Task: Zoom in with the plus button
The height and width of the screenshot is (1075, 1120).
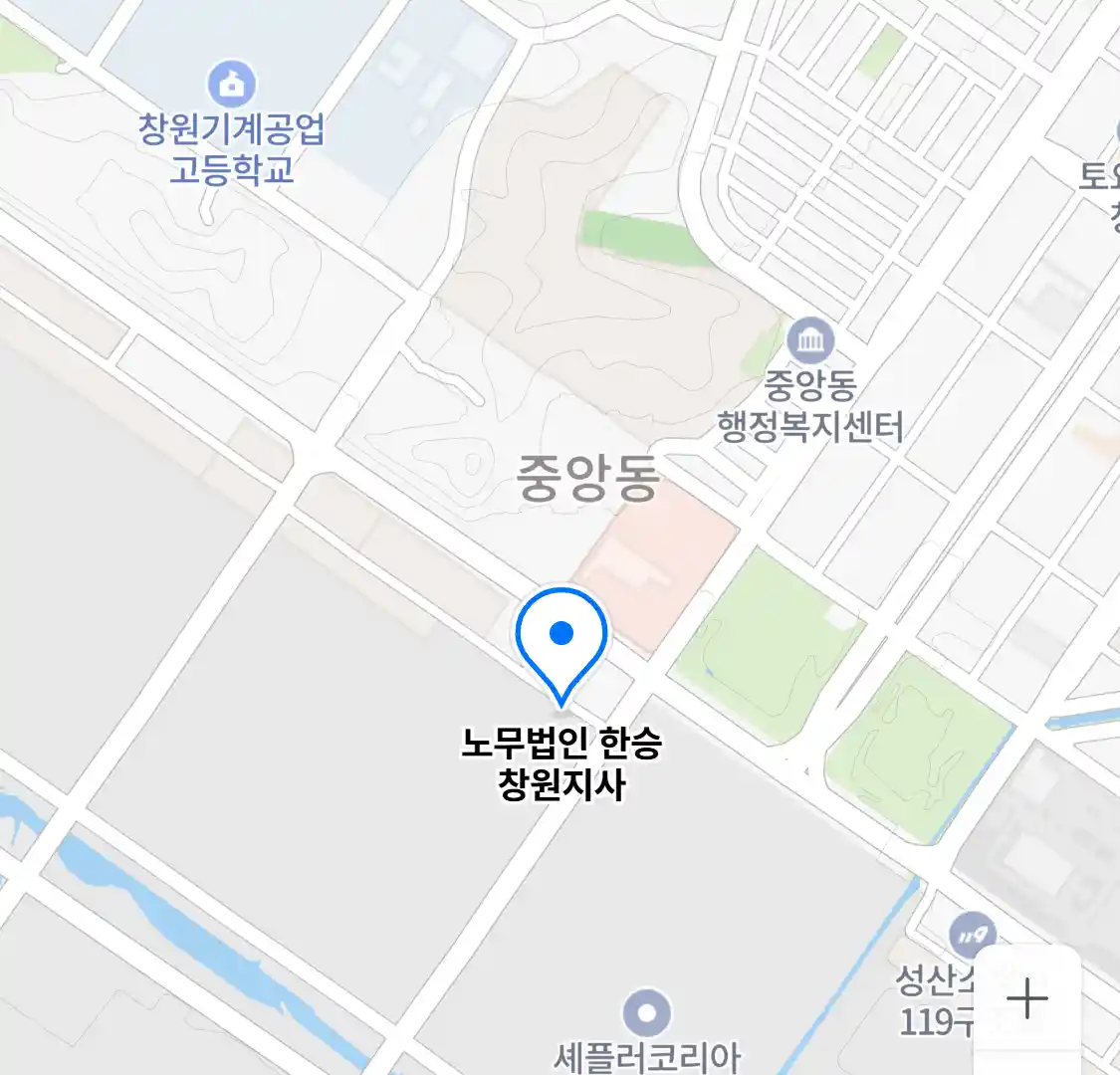Action: tap(1026, 998)
